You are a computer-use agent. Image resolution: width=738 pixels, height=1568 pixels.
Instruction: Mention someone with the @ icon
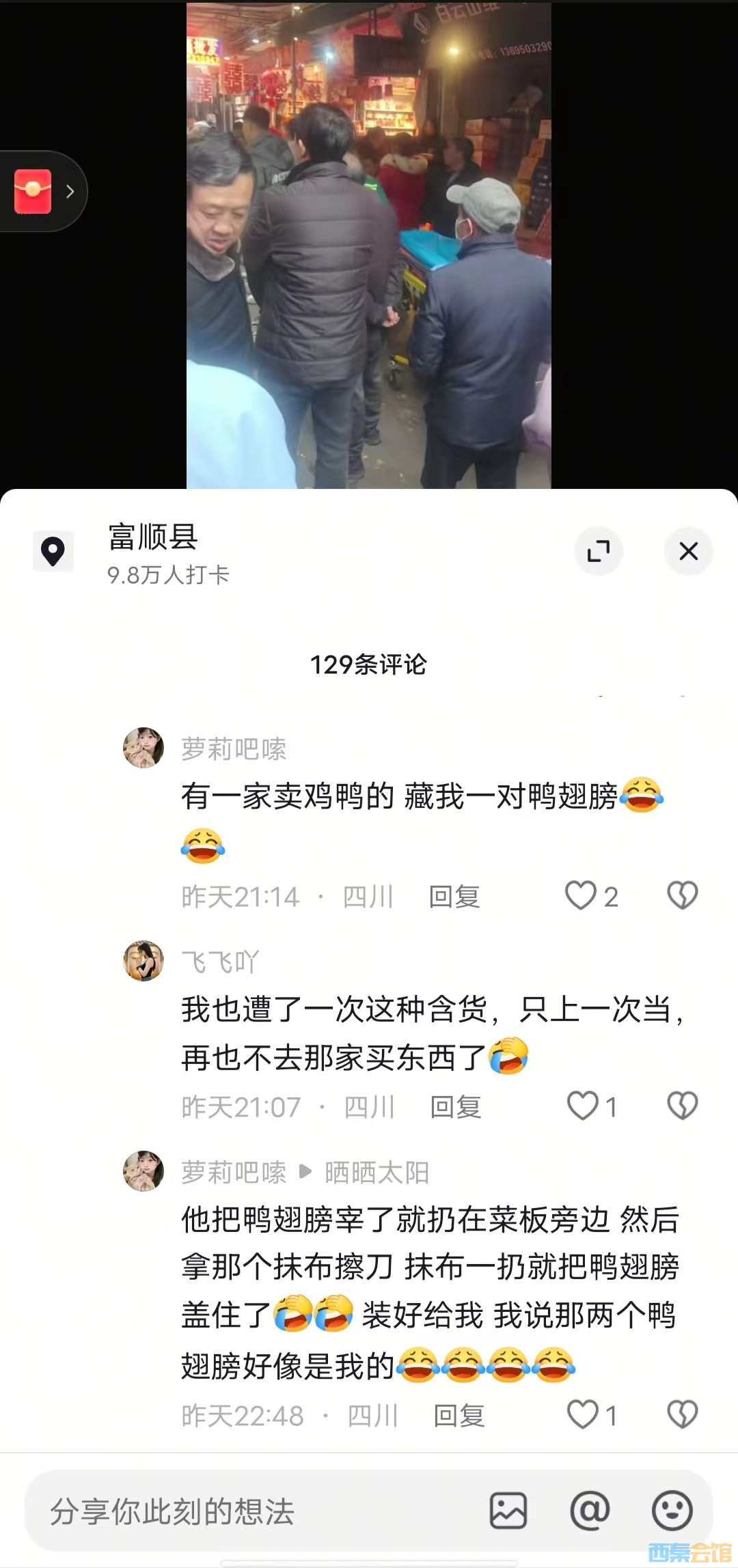(590, 1511)
